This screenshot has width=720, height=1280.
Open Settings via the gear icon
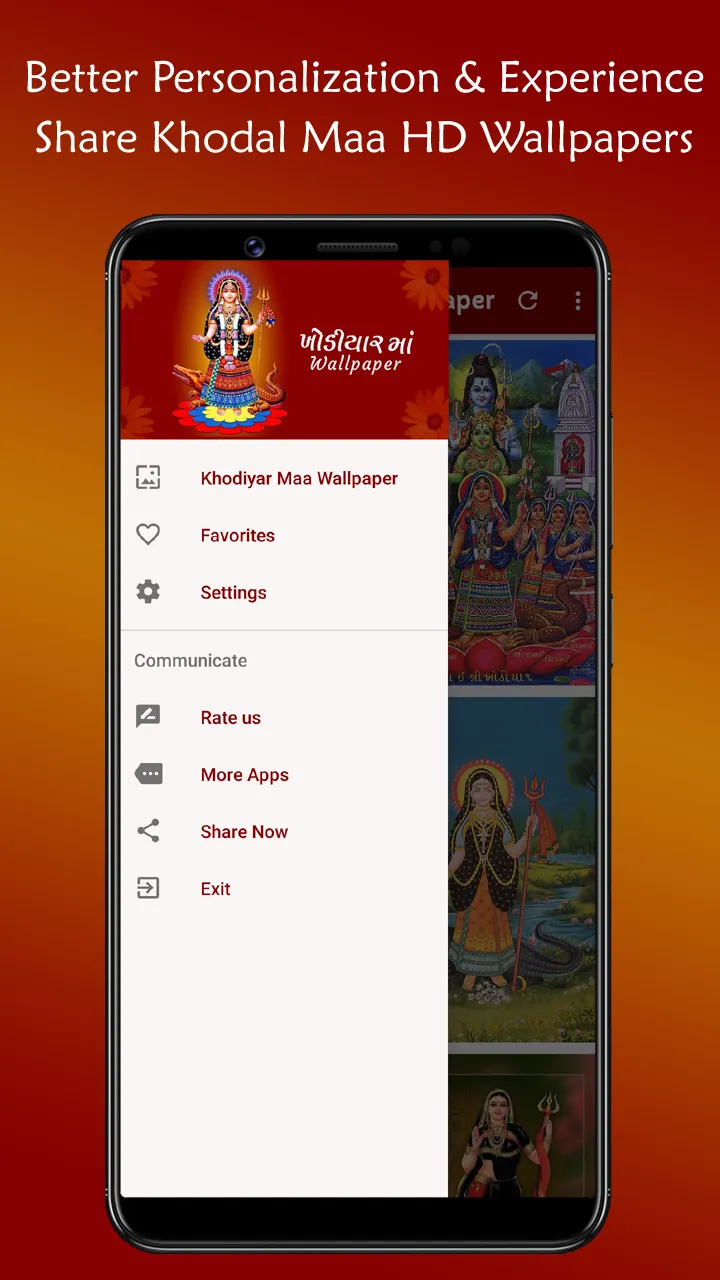(x=147, y=591)
